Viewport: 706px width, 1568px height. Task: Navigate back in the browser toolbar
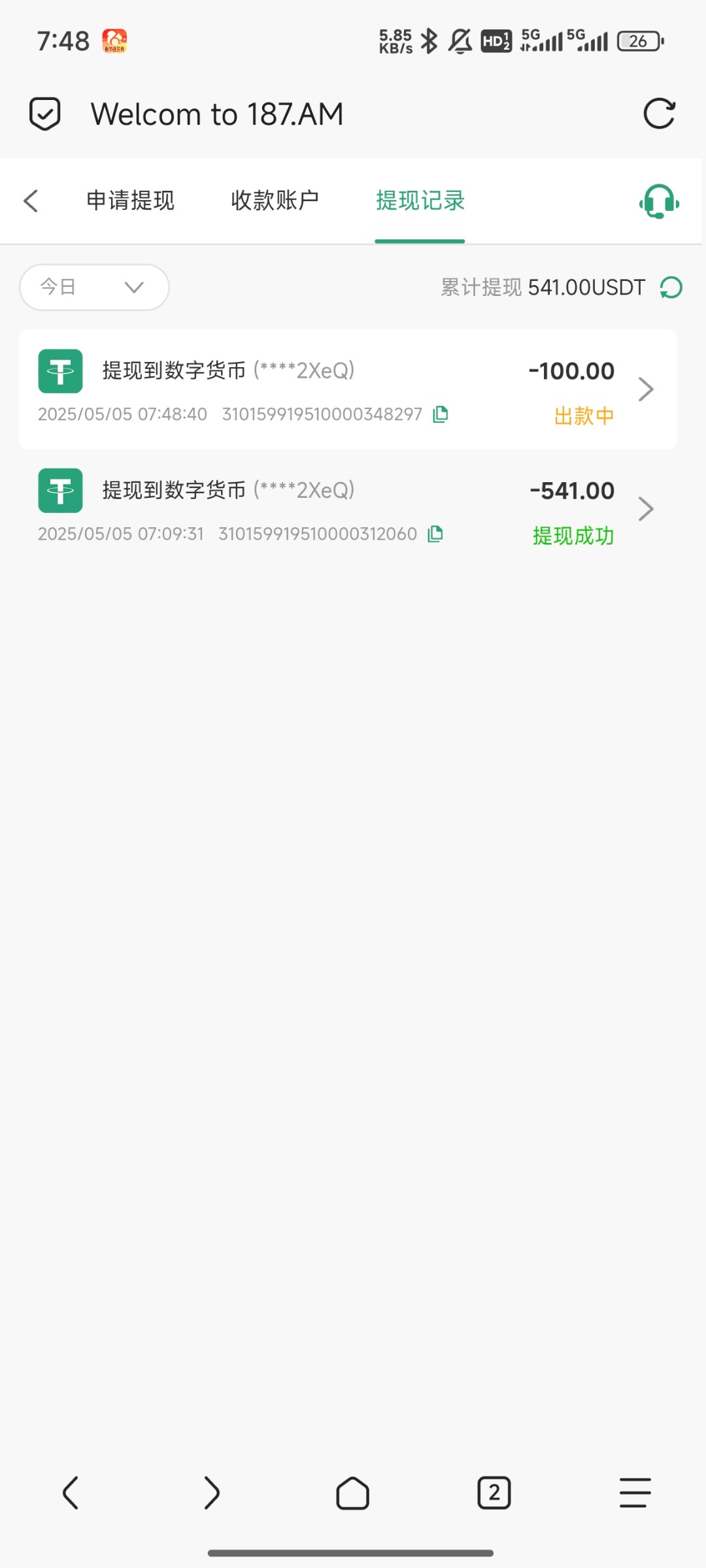point(71,1493)
